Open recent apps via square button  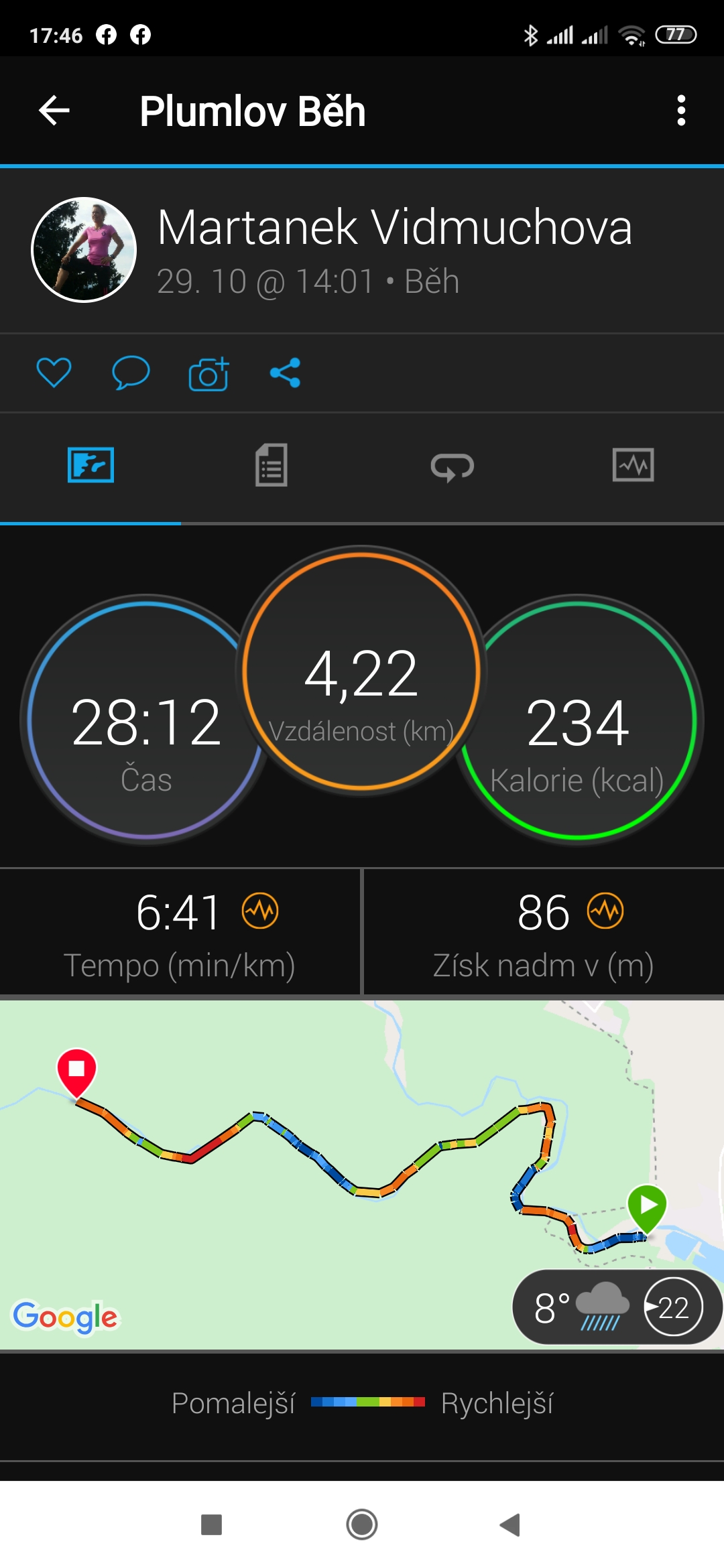click(x=212, y=1525)
